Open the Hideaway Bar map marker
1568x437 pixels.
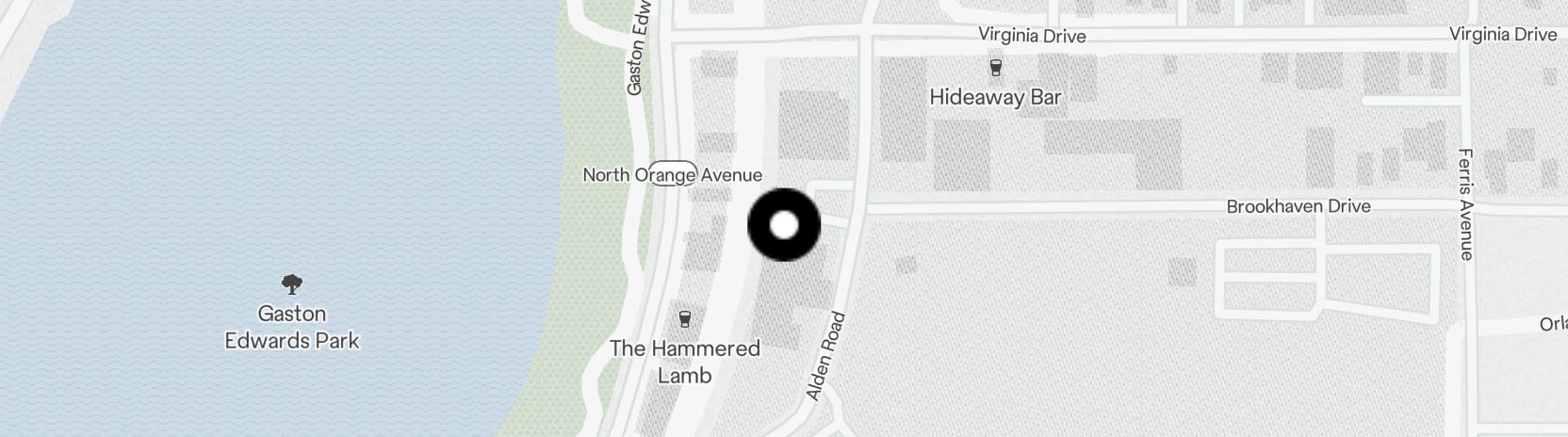pos(995,68)
